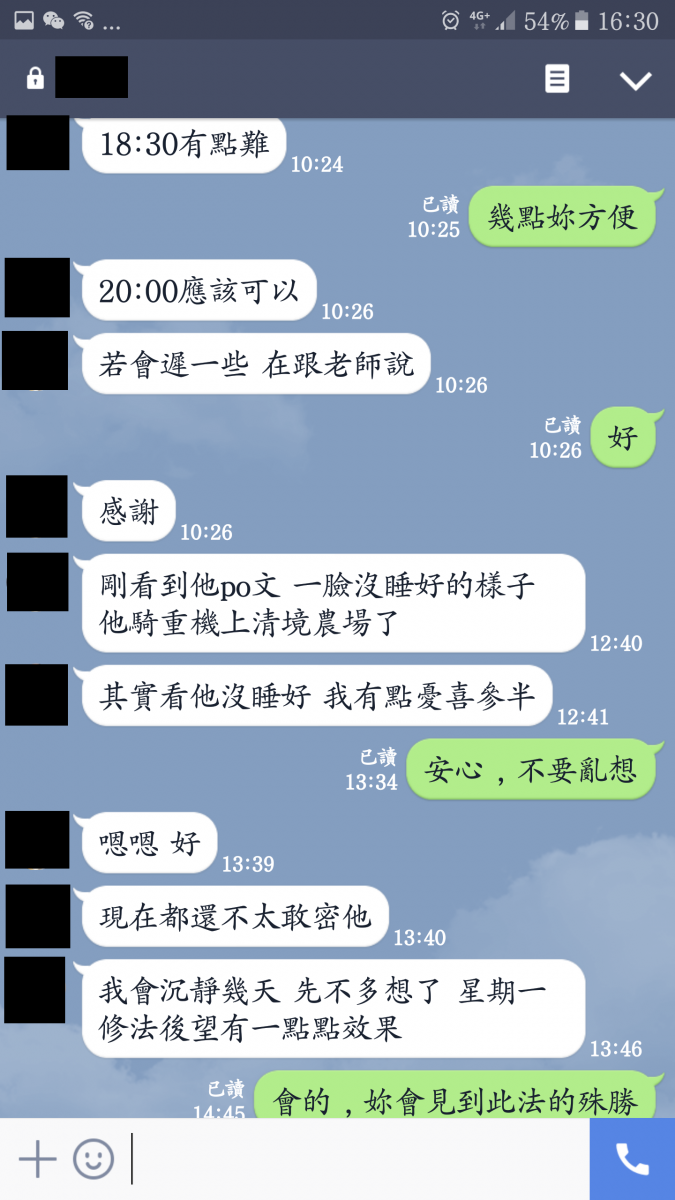Open the notes icon in chat header
The width and height of the screenshot is (675, 1200).
(x=557, y=79)
